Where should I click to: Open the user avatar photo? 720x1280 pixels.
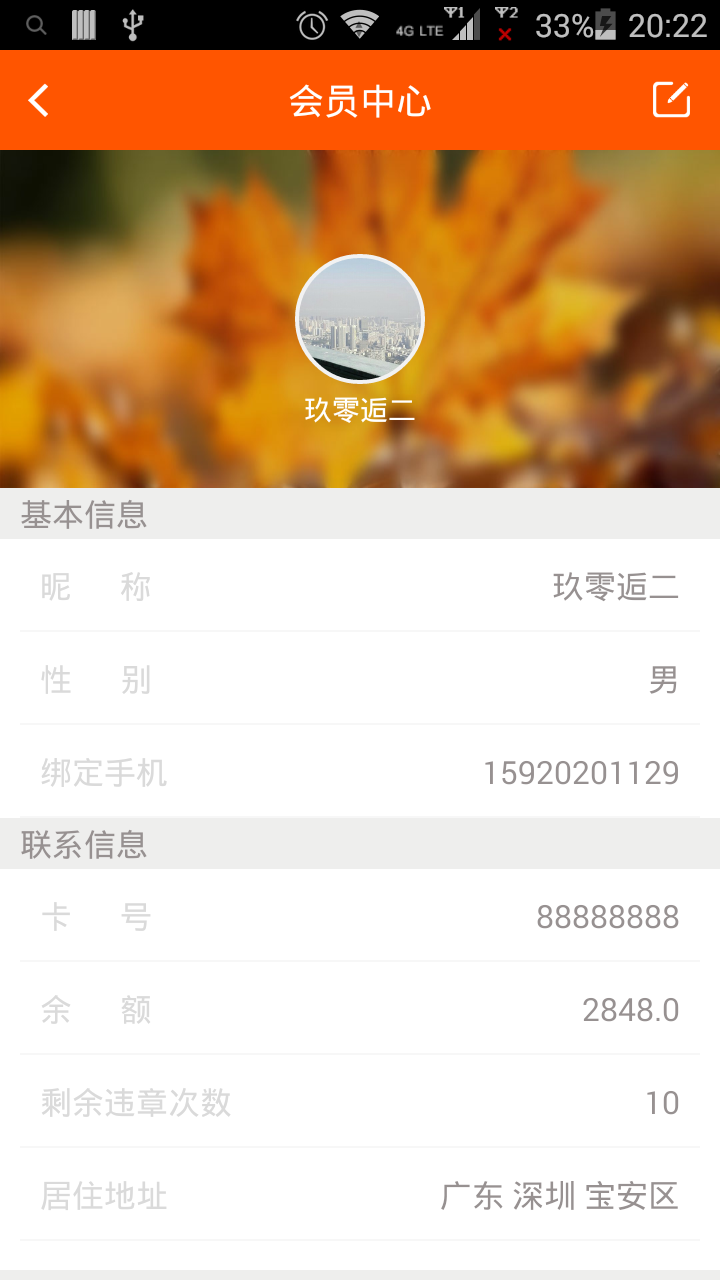[360, 318]
